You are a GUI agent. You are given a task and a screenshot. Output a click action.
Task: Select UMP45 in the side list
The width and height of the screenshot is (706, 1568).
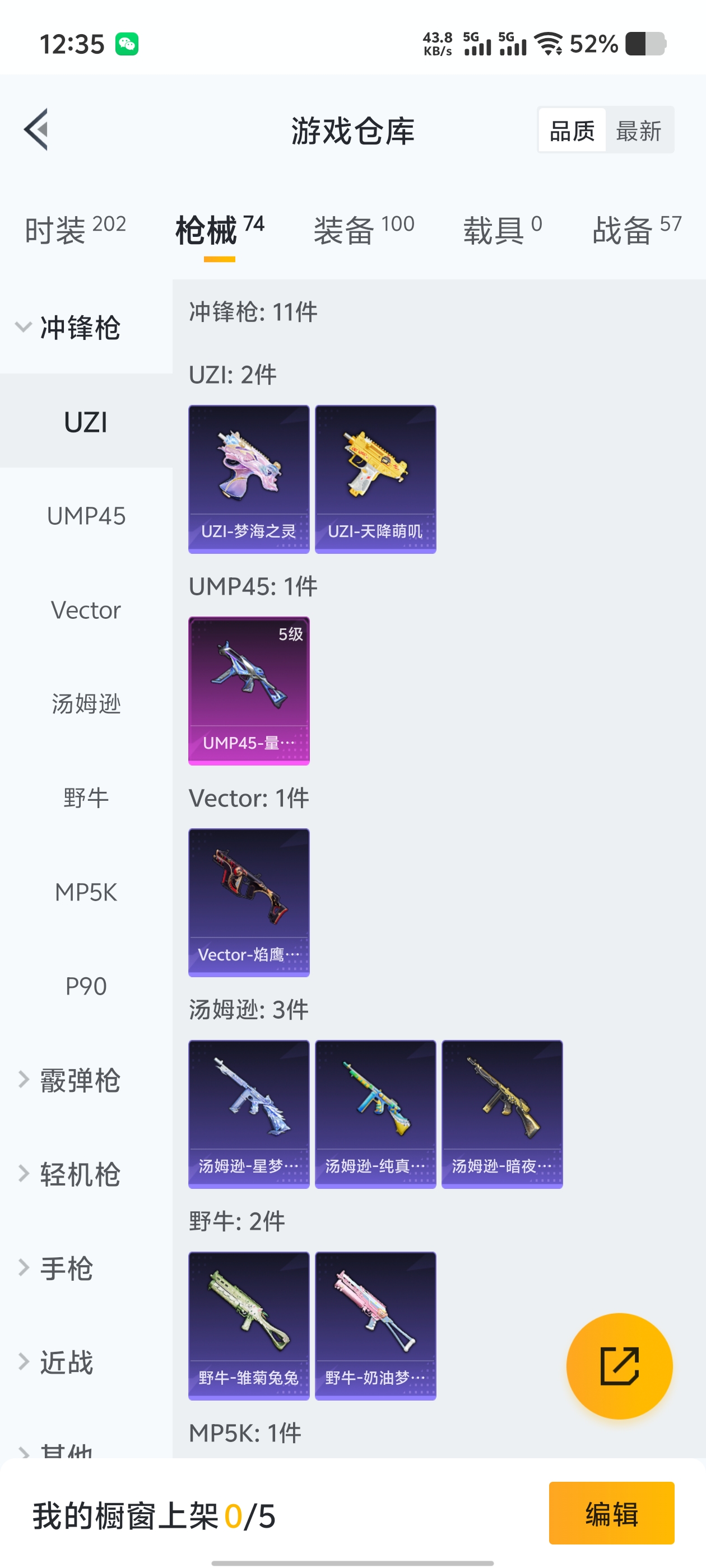click(86, 516)
